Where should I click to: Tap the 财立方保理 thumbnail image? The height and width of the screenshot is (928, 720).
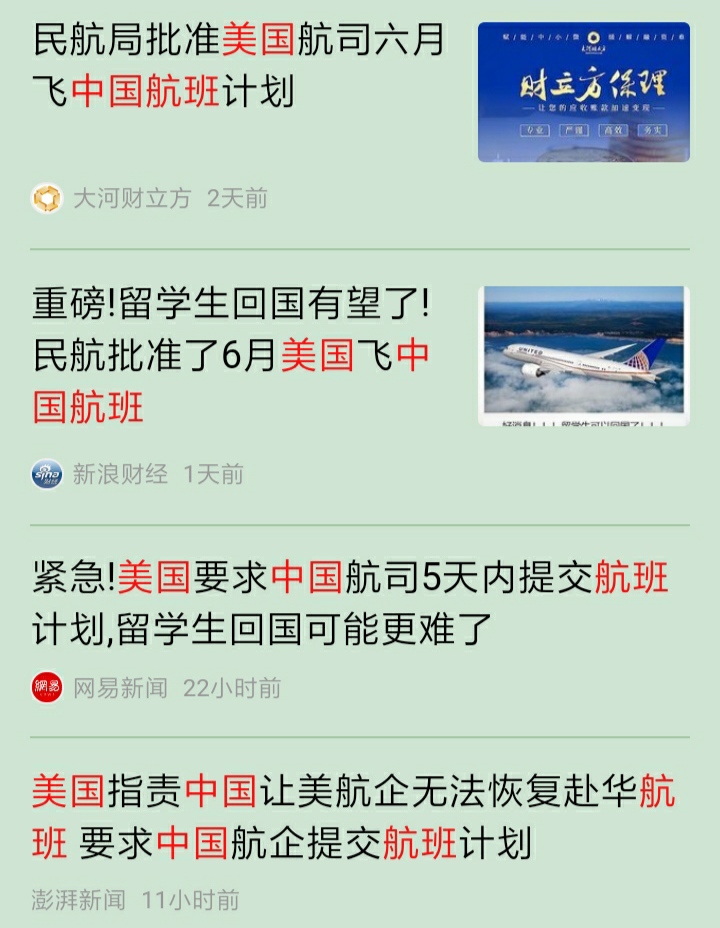click(583, 92)
